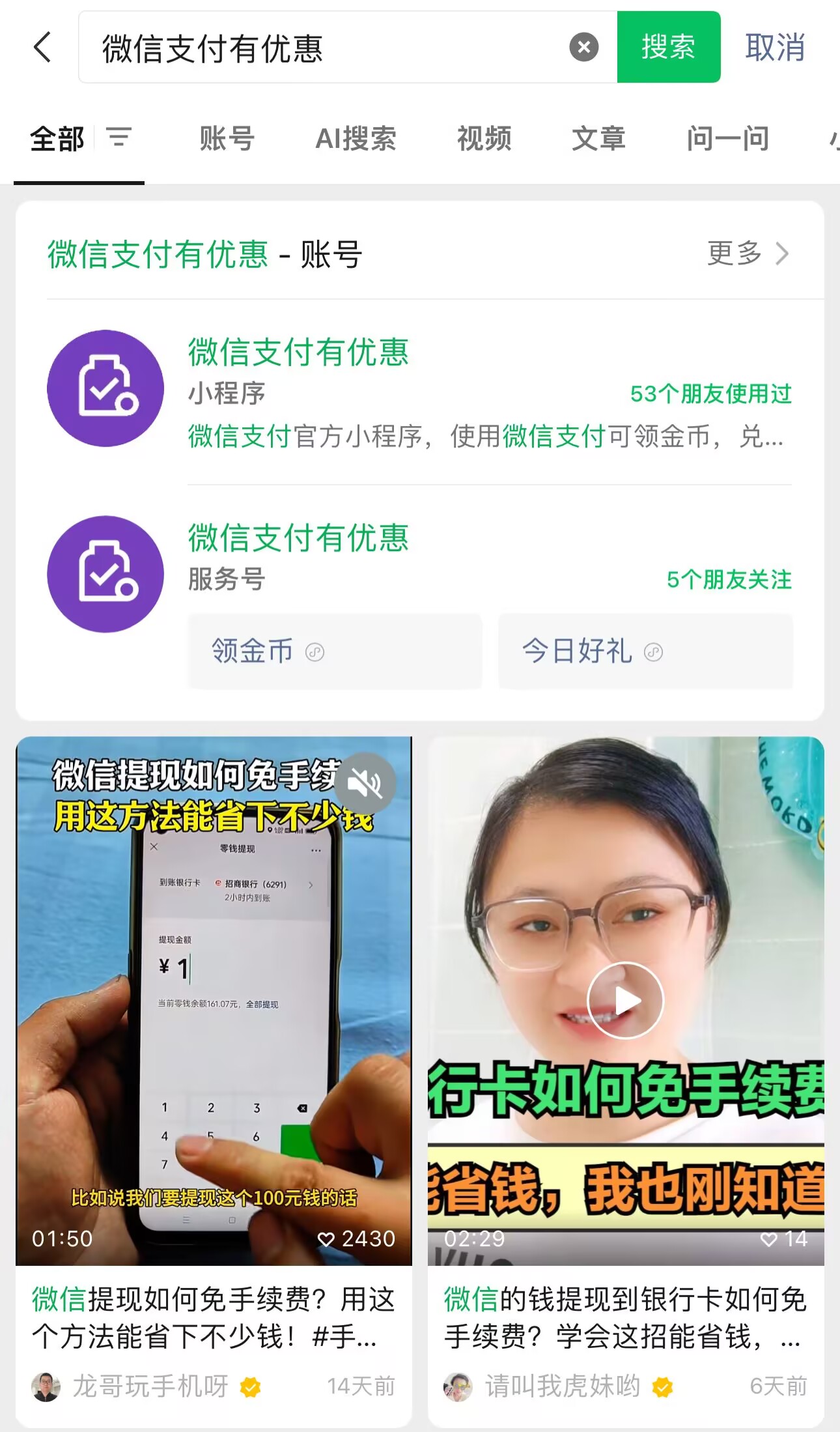Switch to the 问一问 tab
840x1432 pixels.
pyautogui.click(x=727, y=139)
